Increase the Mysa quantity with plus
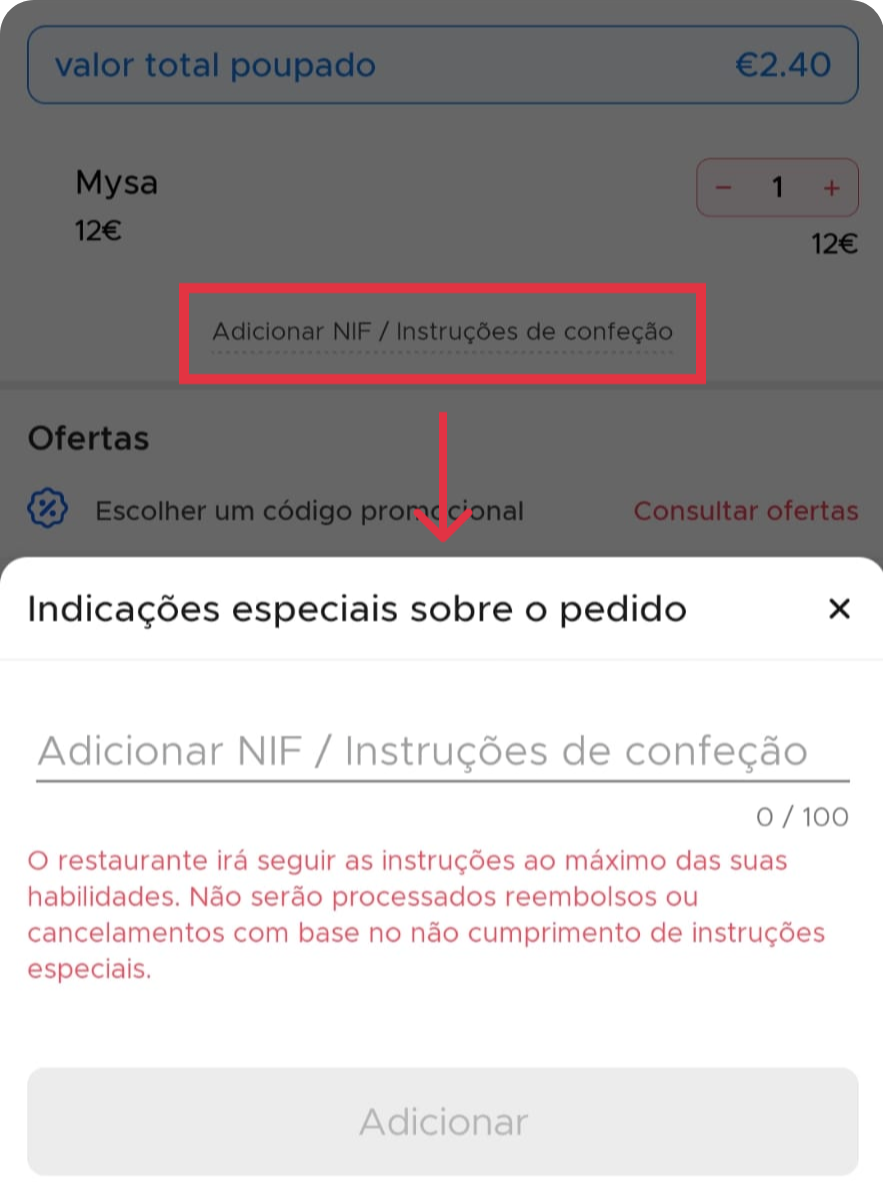Image resolution: width=883 pixels, height=1188 pixels. [830, 188]
